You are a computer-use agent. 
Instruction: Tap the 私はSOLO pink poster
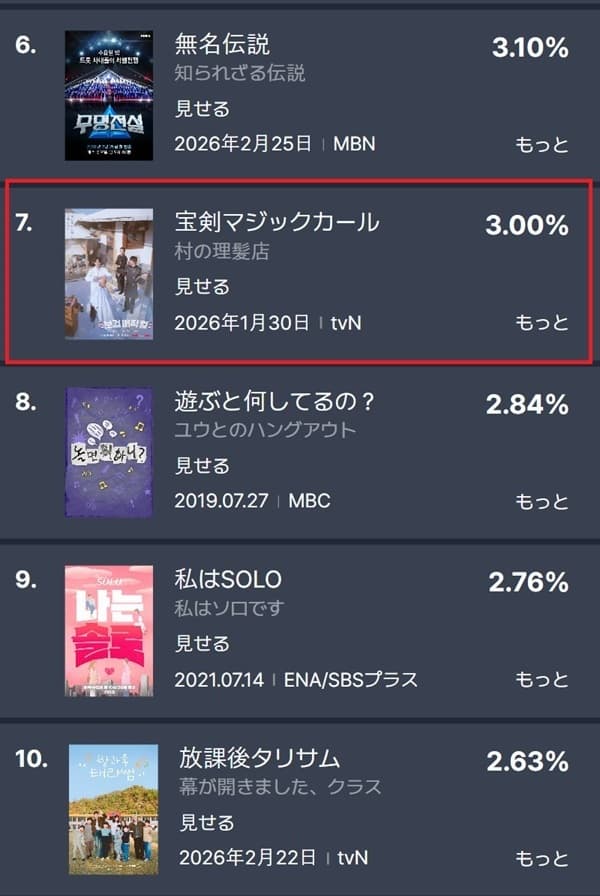[109, 630]
